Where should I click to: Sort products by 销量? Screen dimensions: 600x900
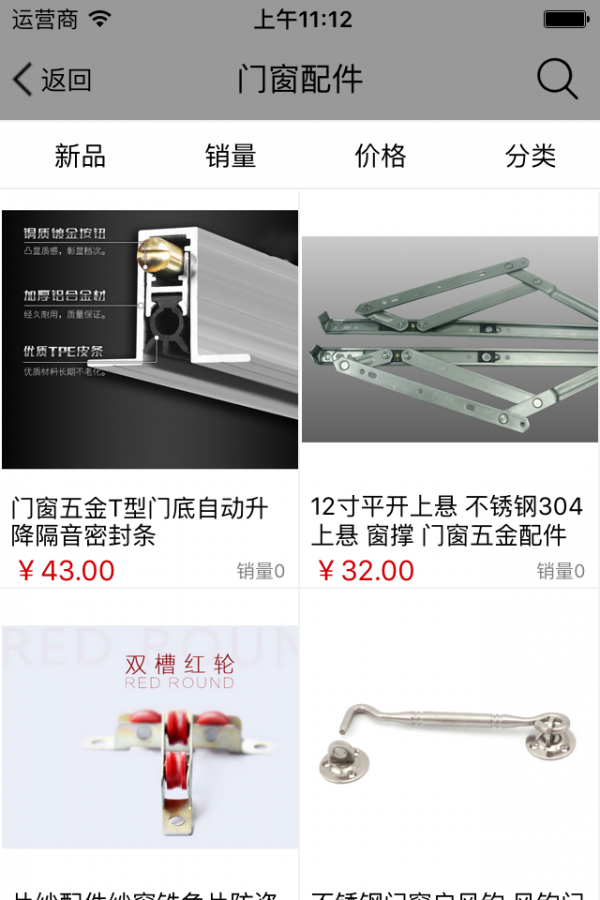(x=231, y=156)
